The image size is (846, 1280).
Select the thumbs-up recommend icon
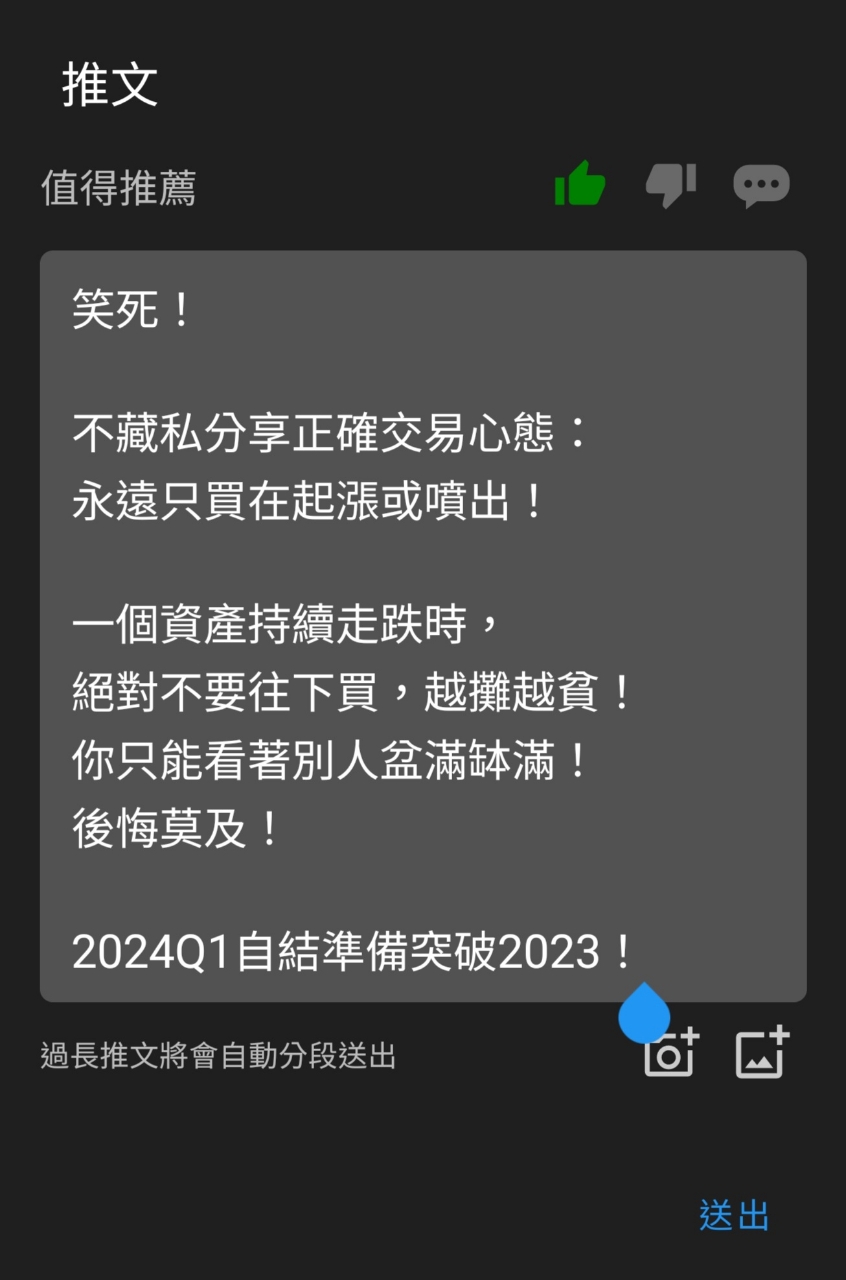click(x=580, y=185)
